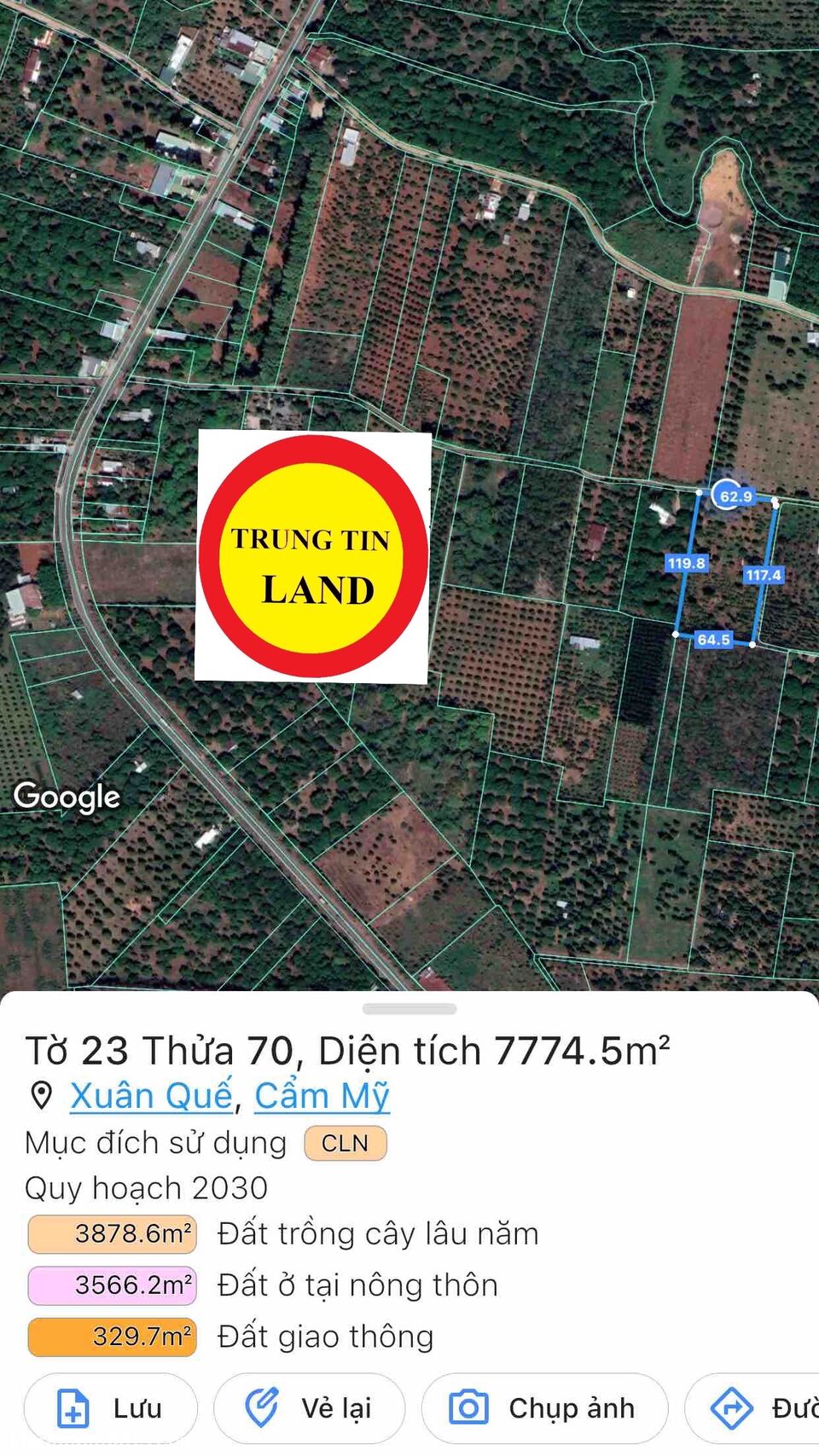This screenshot has height=1456, width=819.
Task: Select the 62.9 measurement marker bubble
Action: 732,495
